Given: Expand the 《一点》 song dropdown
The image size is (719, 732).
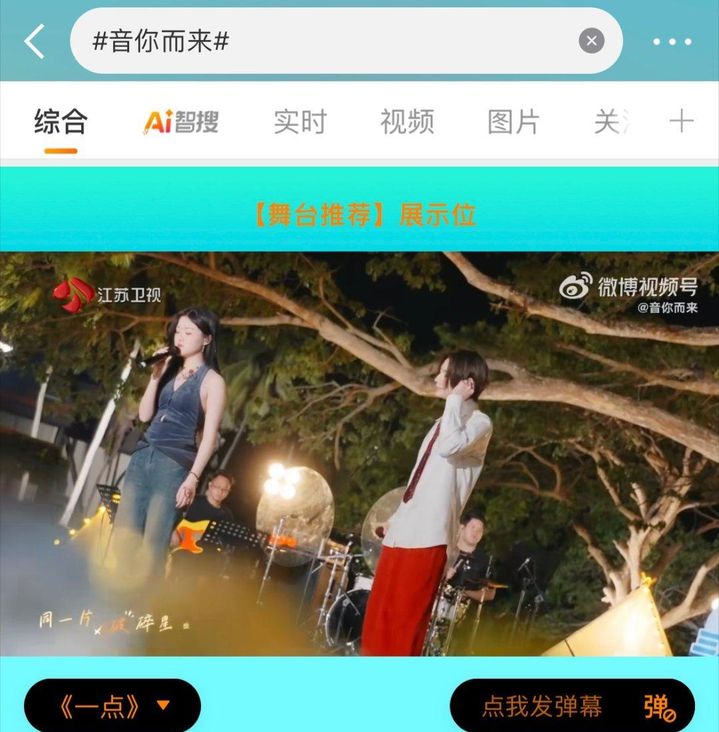Looking at the screenshot, I should (112, 706).
